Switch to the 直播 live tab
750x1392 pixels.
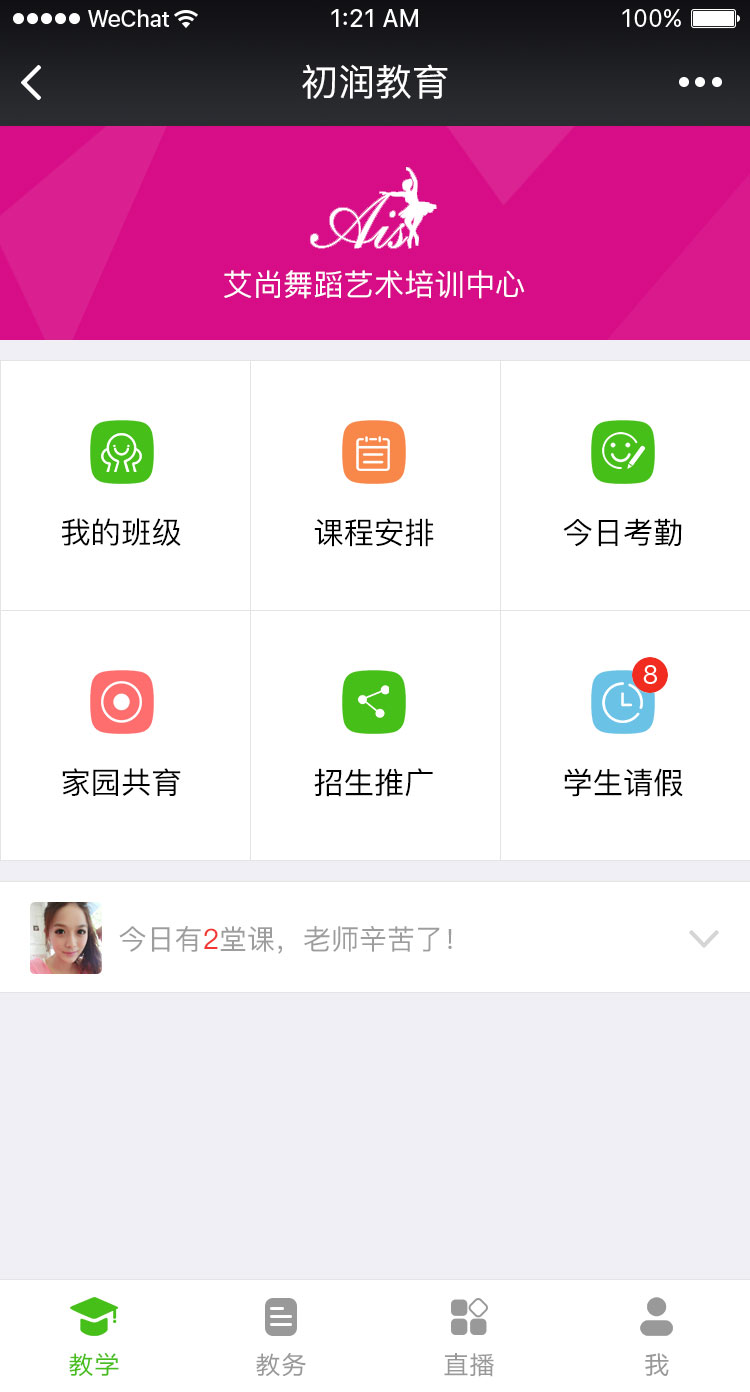coord(469,1335)
